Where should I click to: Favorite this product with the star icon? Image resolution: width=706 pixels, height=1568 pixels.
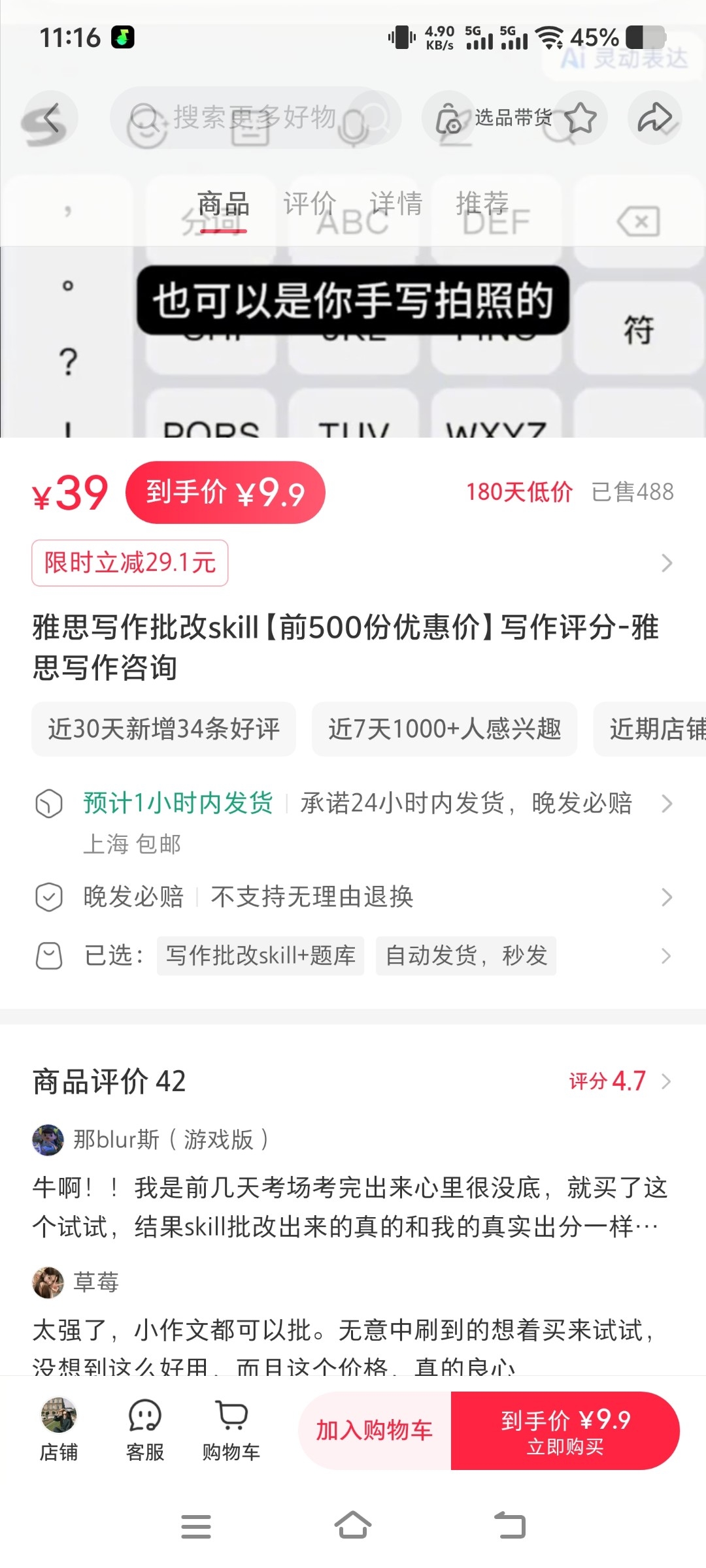580,119
